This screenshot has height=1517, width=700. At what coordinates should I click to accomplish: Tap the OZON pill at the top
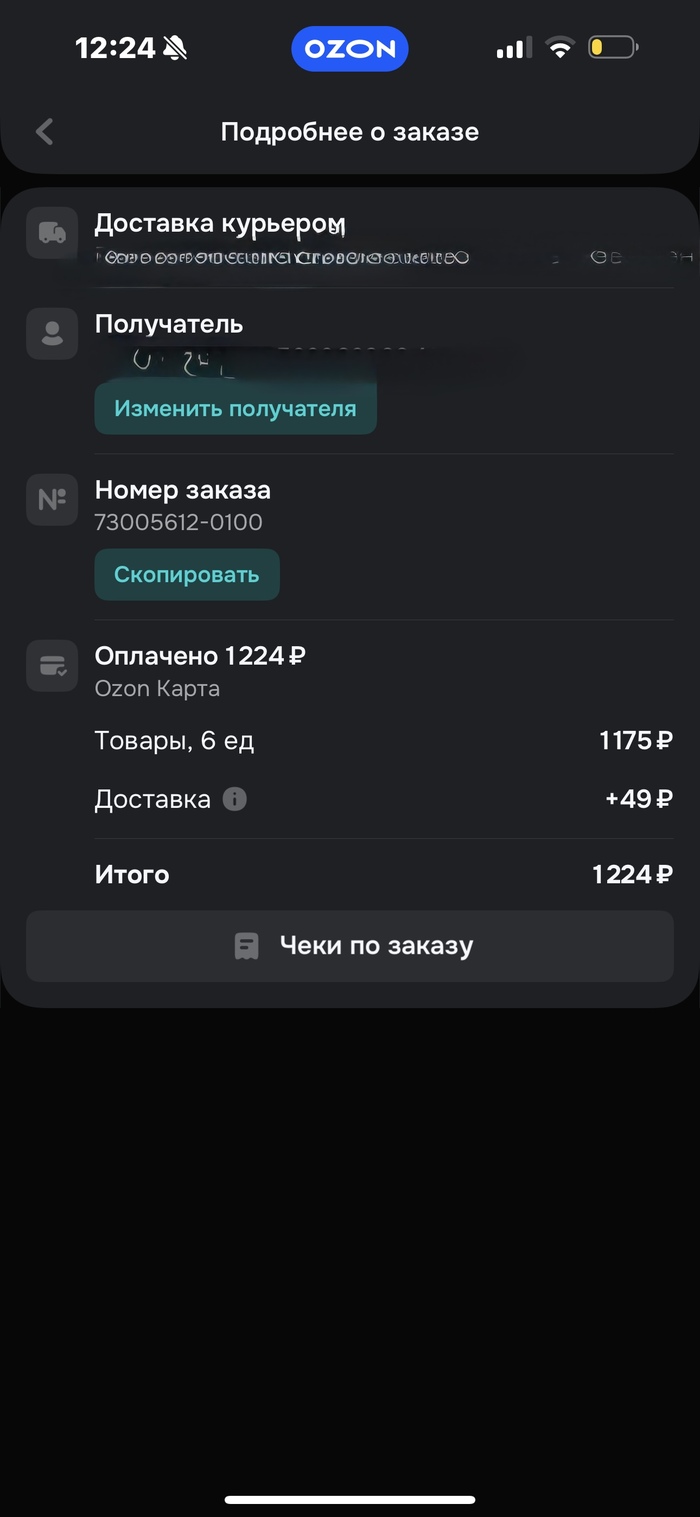tap(350, 49)
